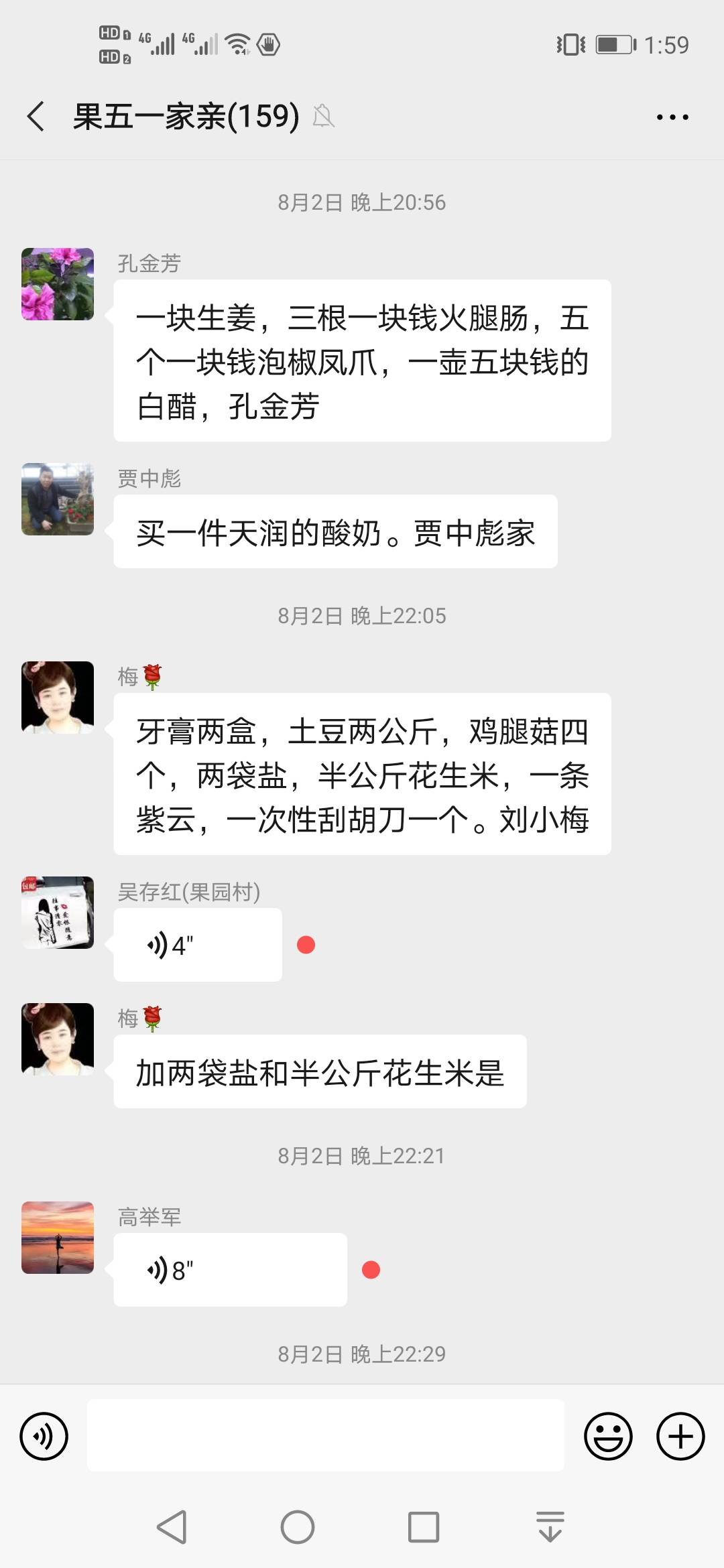This screenshot has height=1568, width=724.
Task: Open the emoji picker
Action: point(608,1436)
